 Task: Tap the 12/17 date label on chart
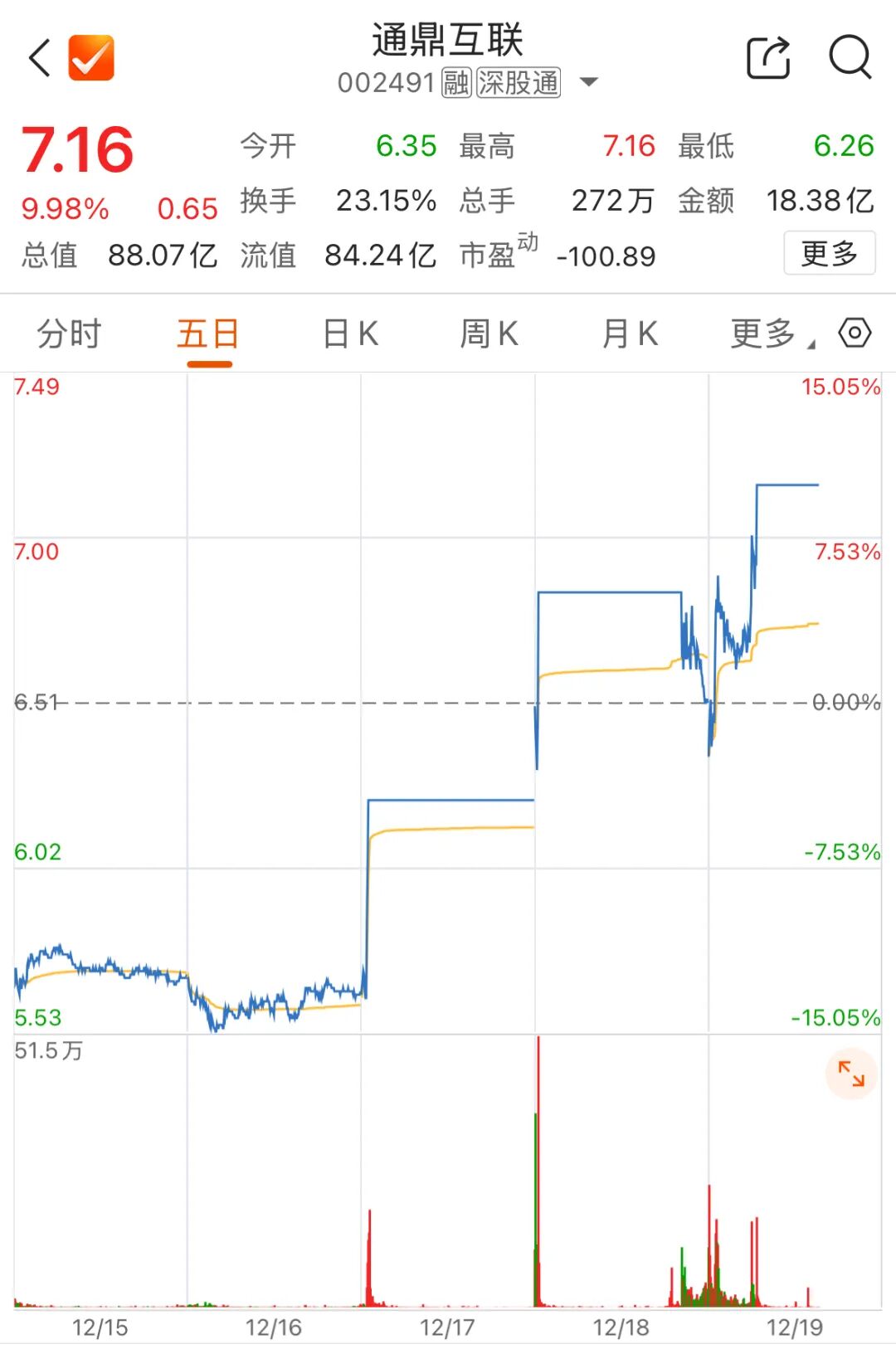pos(449,1327)
